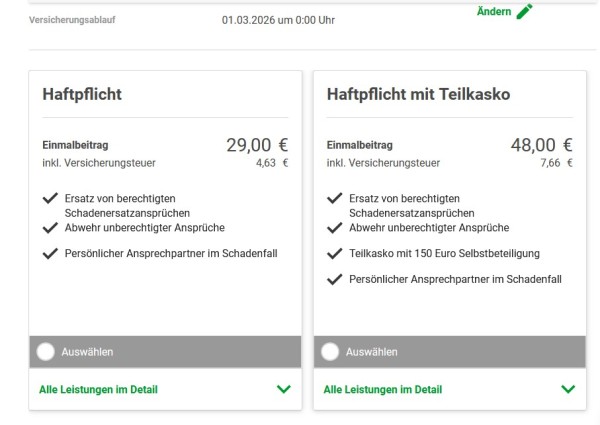Select Haftpflicht mit Teilkasko plan

(x=331, y=352)
